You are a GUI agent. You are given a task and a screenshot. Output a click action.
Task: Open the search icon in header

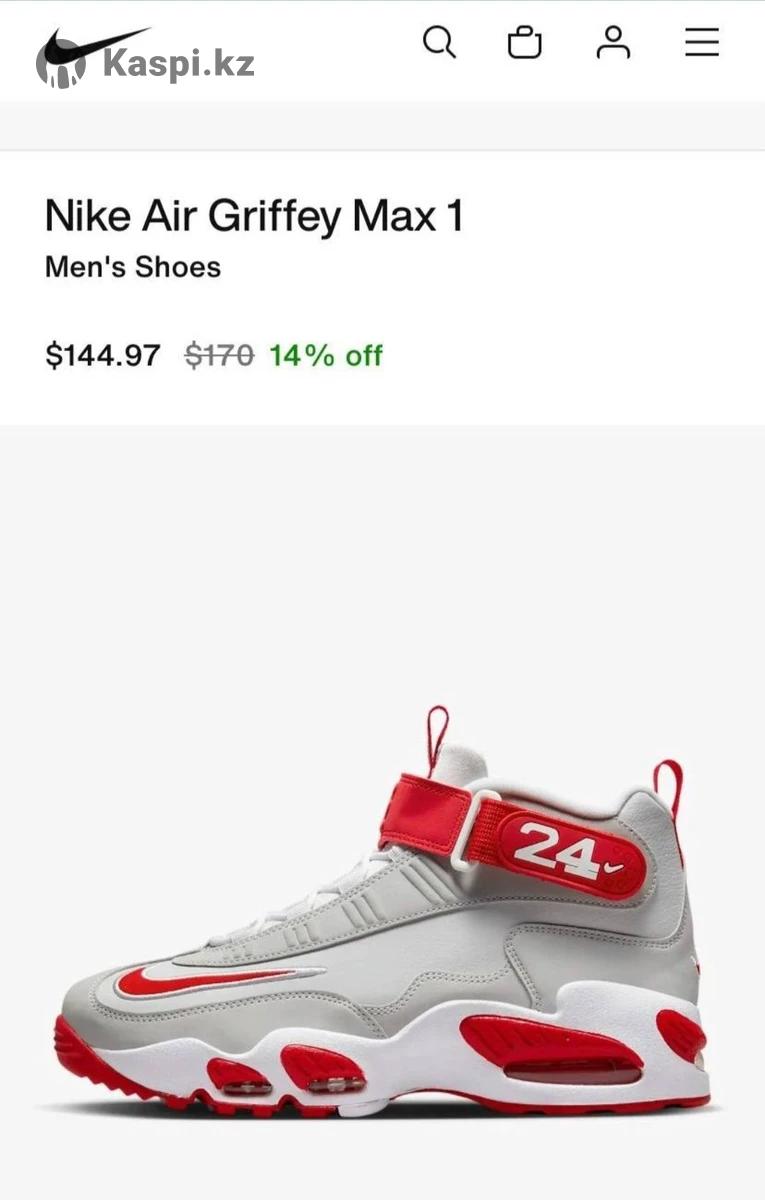(x=439, y=42)
